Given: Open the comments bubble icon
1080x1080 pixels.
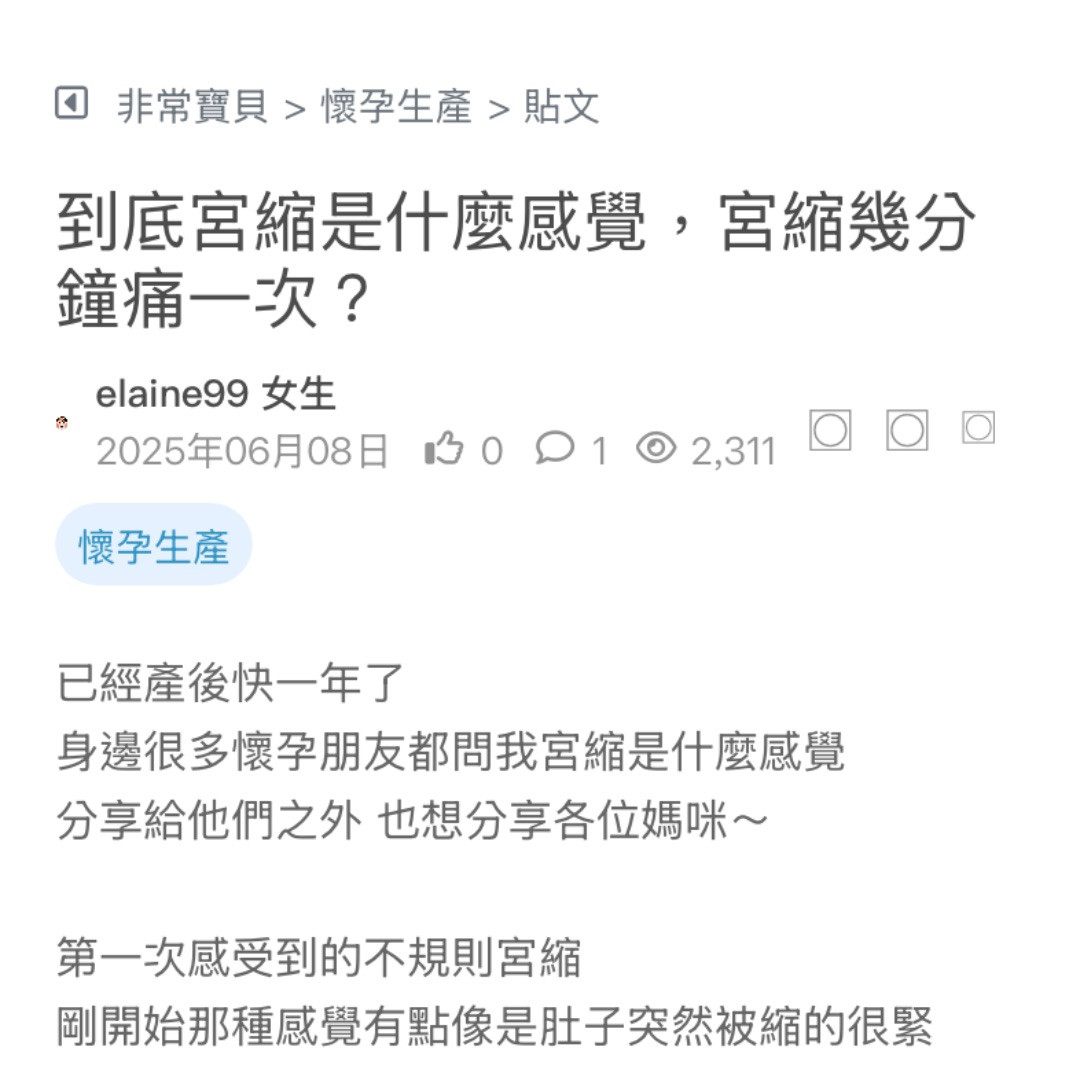Looking at the screenshot, I should [553, 449].
